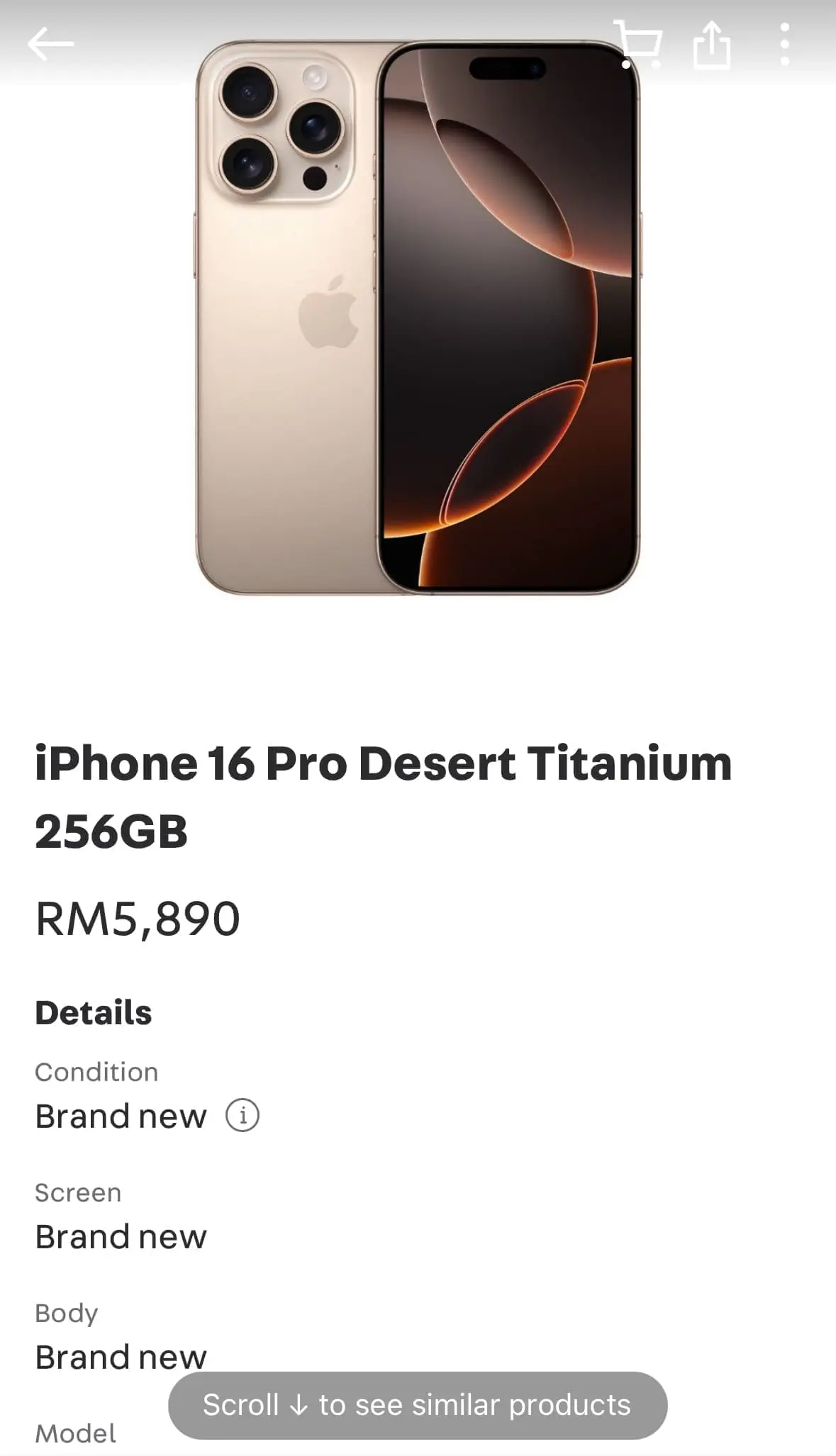Tap the vertical dots options icon

click(784, 44)
